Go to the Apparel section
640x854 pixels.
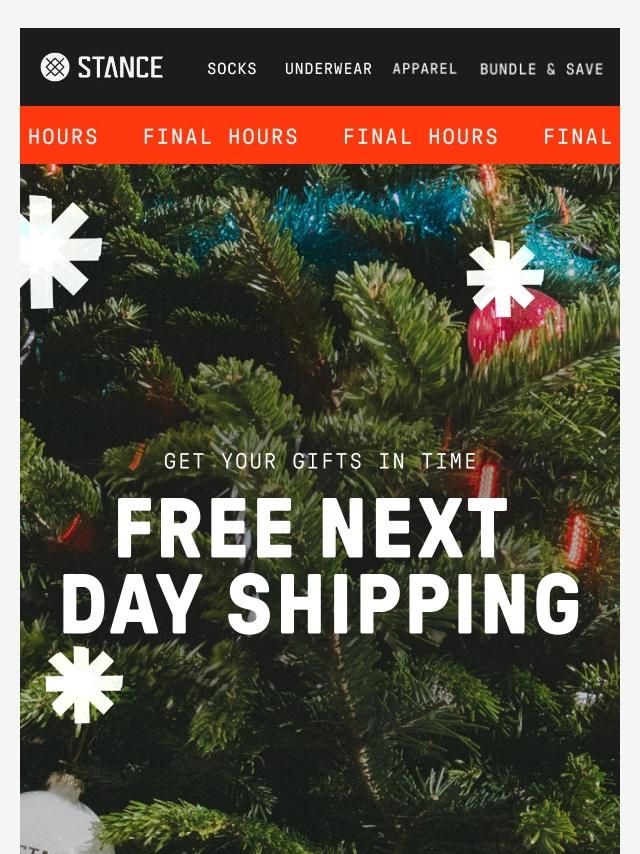[424, 69]
